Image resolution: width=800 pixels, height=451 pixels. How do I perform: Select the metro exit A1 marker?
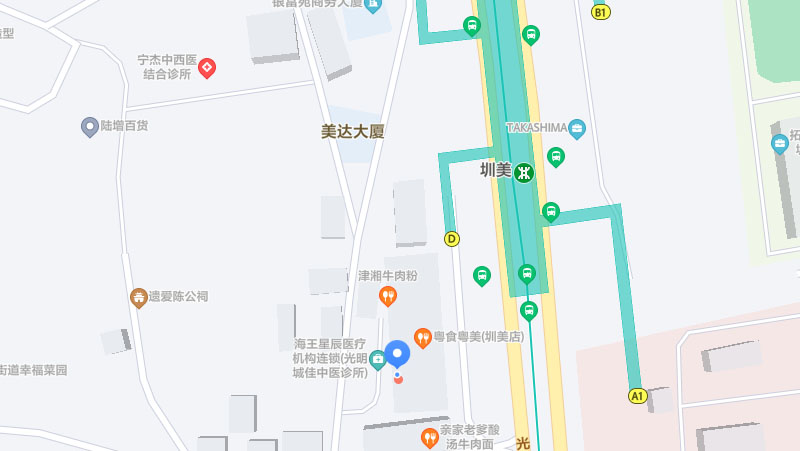(637, 396)
